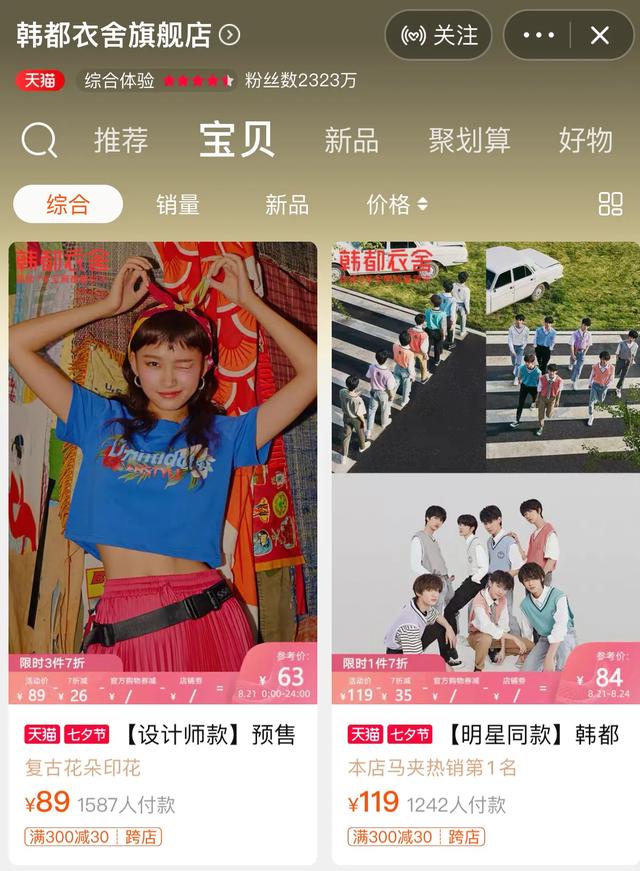Close the store mini program

pyautogui.click(x=600, y=36)
